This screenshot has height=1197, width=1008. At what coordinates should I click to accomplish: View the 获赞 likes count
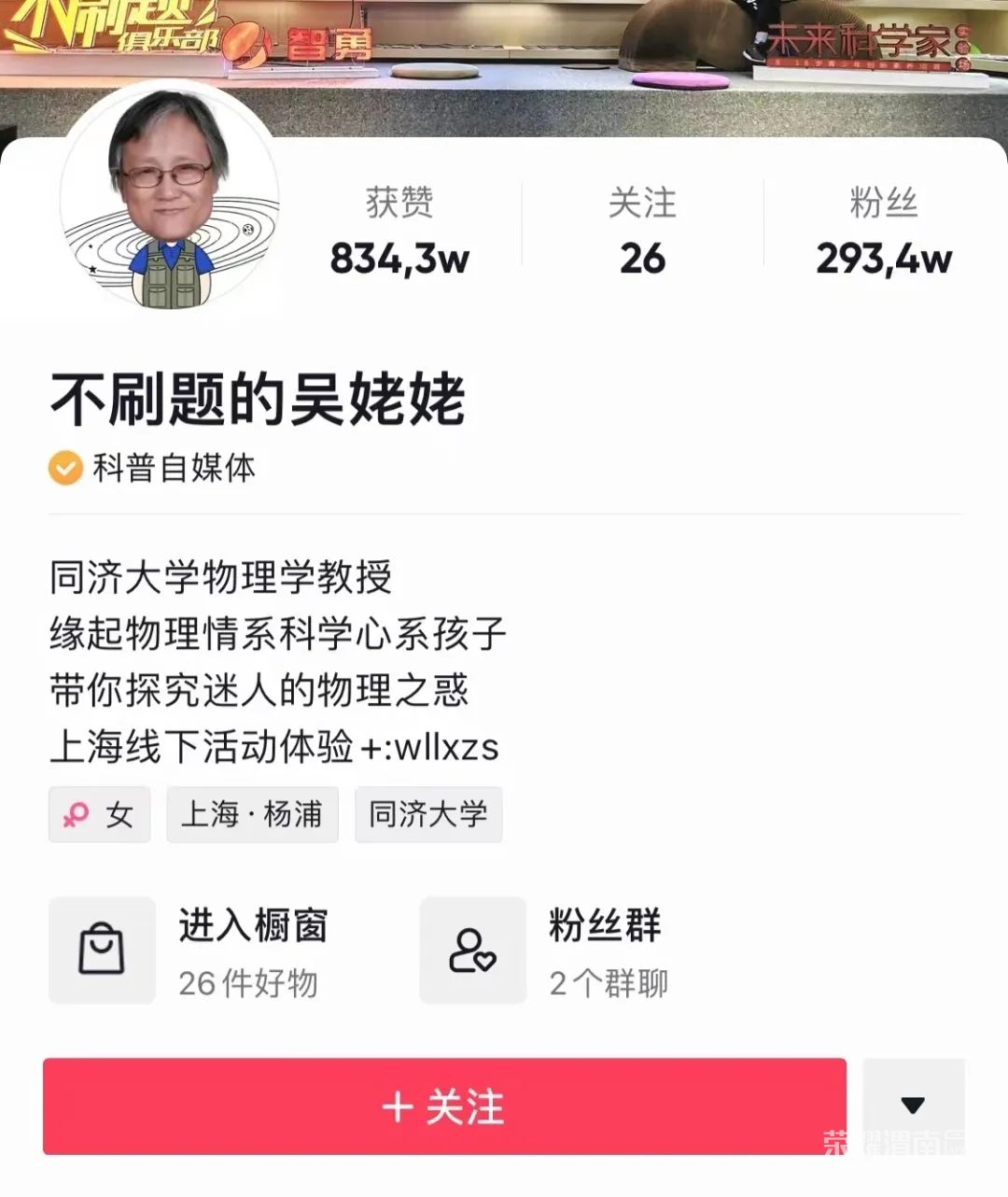(399, 232)
